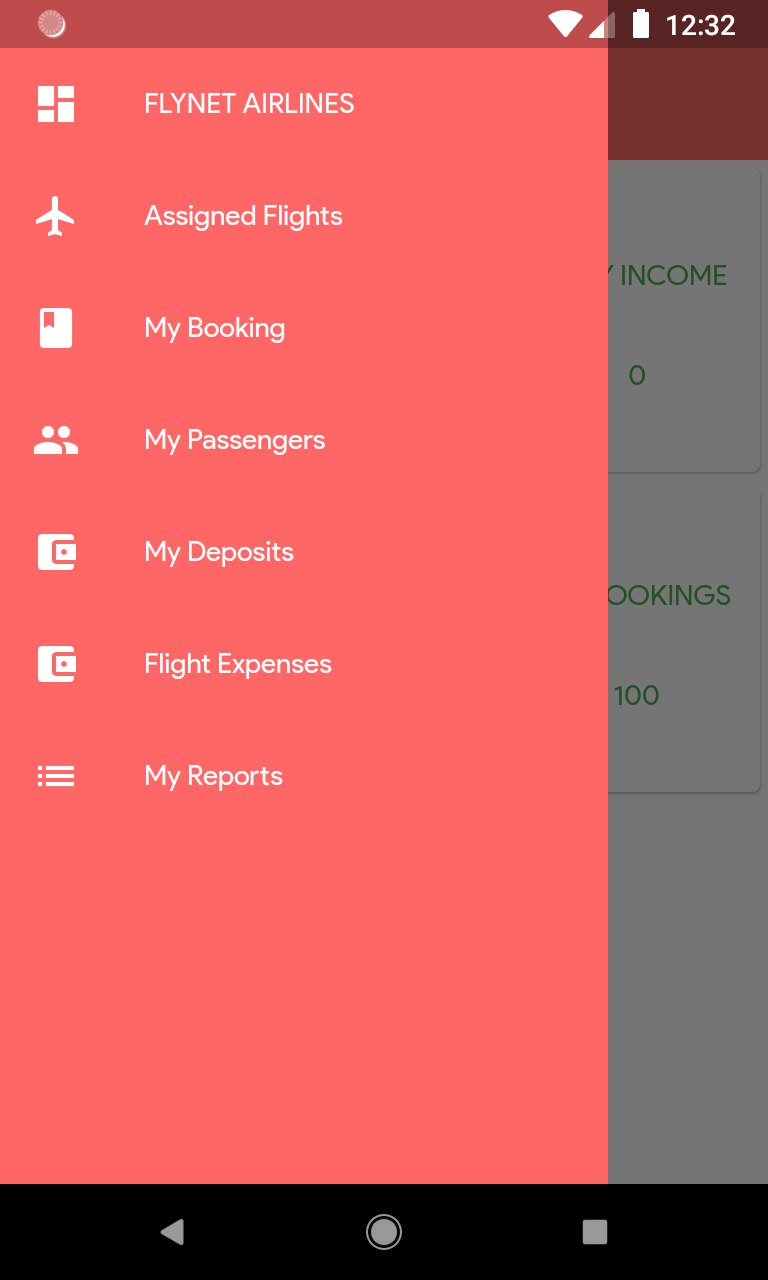Open My Reports
768x1280 pixels.
click(x=213, y=776)
